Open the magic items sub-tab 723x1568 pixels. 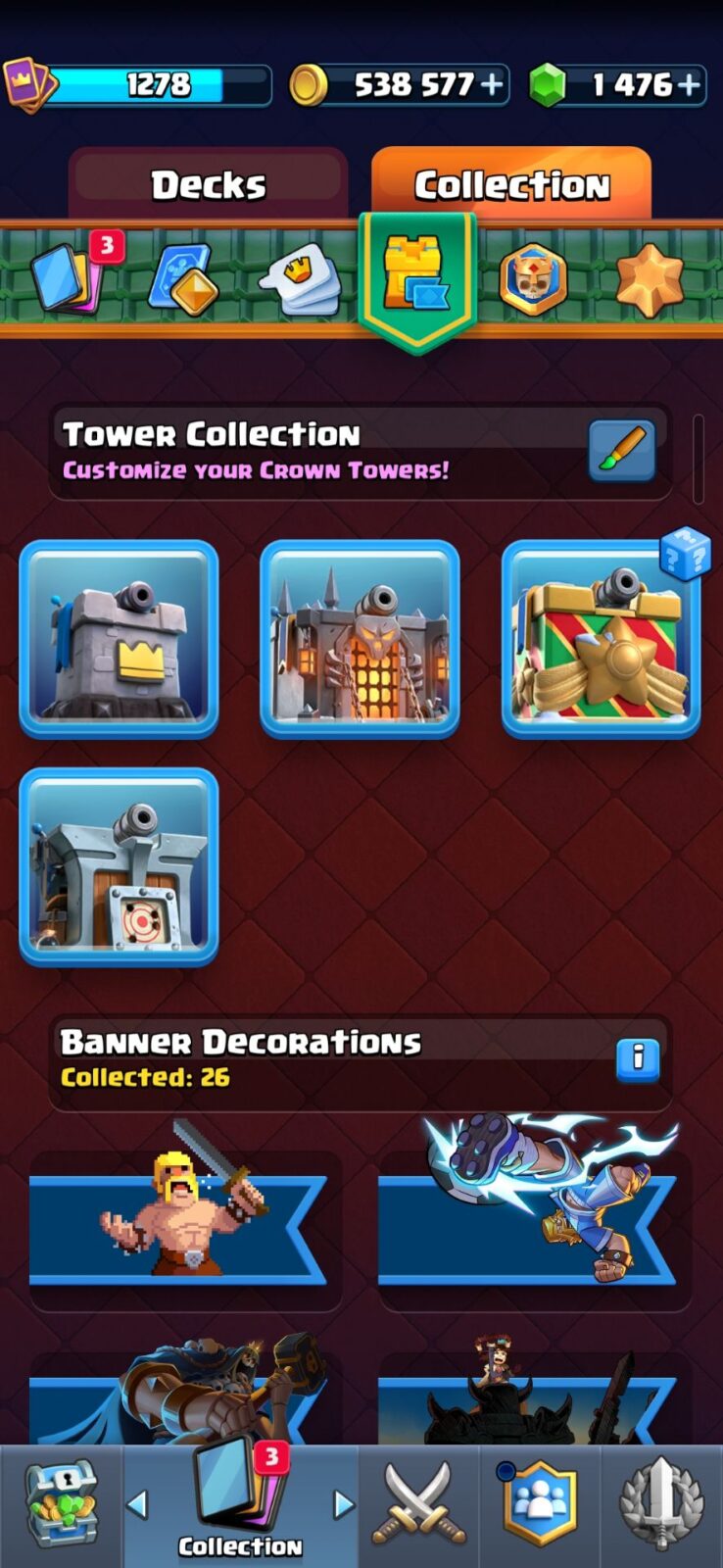tap(186, 278)
